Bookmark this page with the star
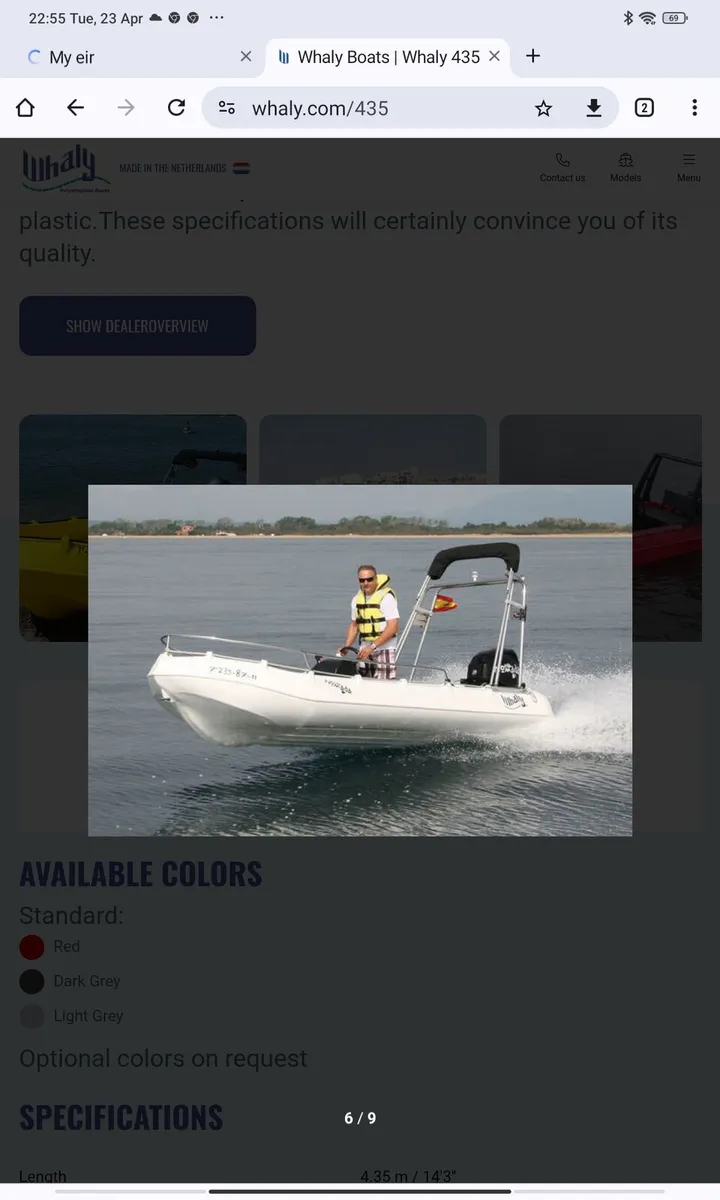720x1200 pixels. 543,108
